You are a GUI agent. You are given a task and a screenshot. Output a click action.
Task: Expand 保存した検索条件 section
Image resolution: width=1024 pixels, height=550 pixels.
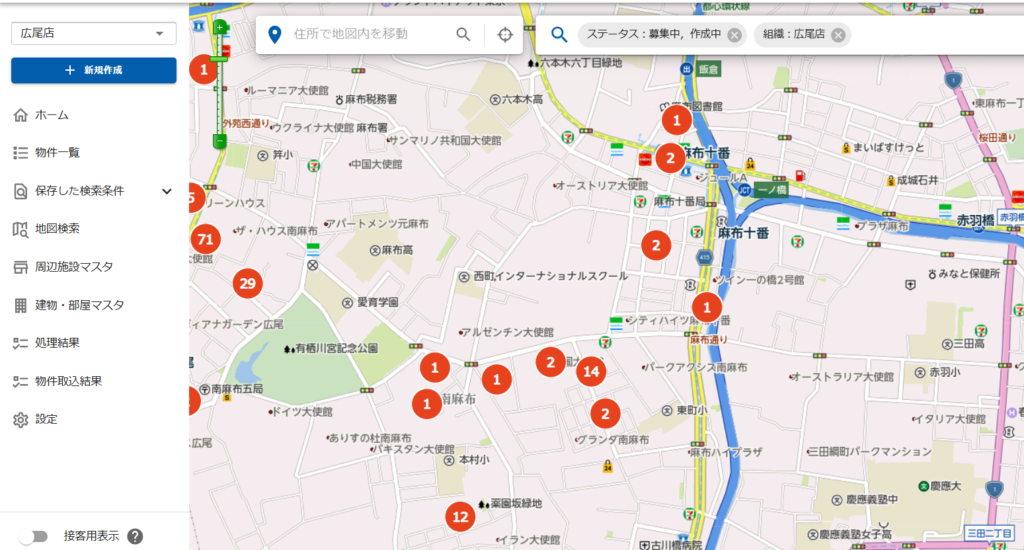click(x=167, y=191)
